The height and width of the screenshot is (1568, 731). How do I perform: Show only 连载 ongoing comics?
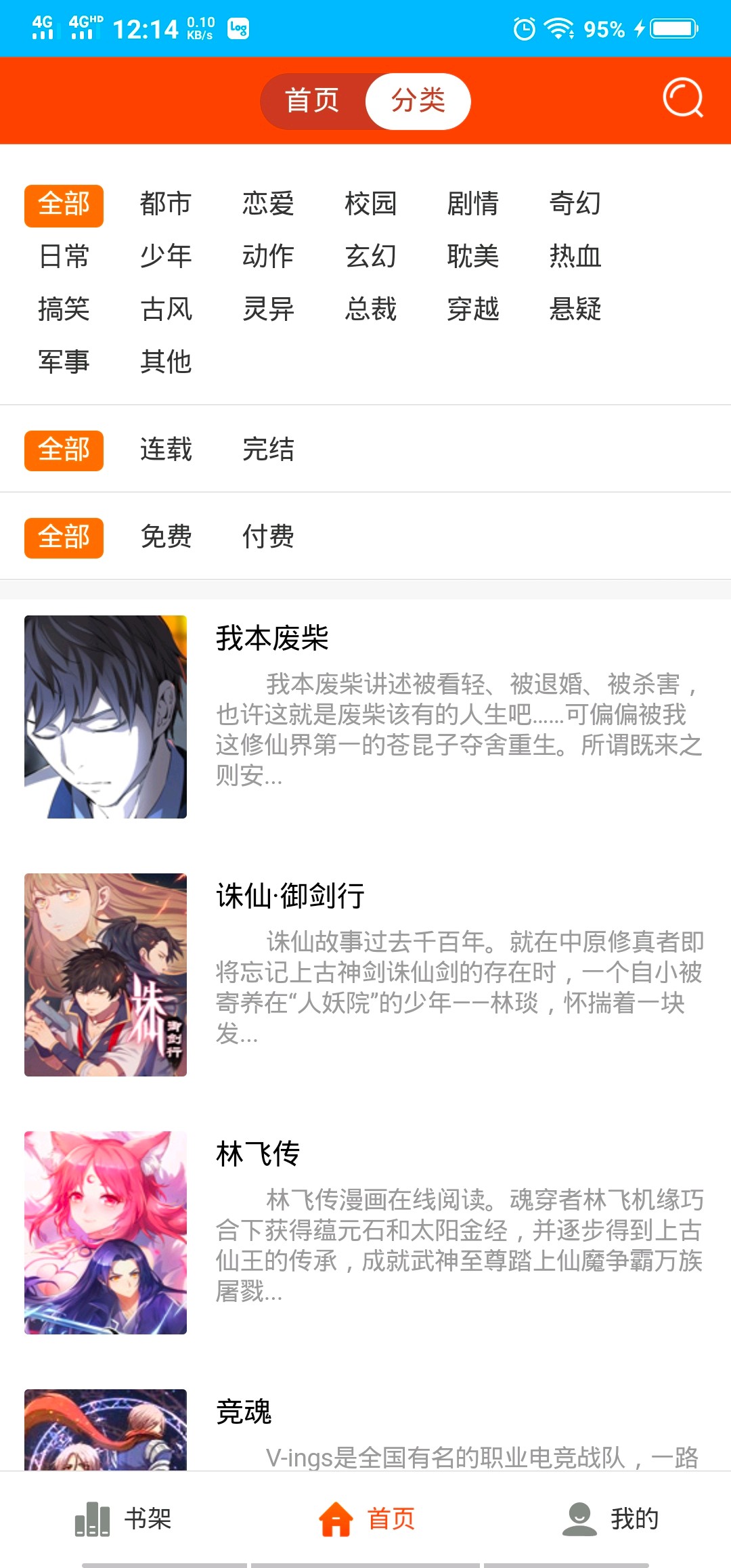point(166,450)
